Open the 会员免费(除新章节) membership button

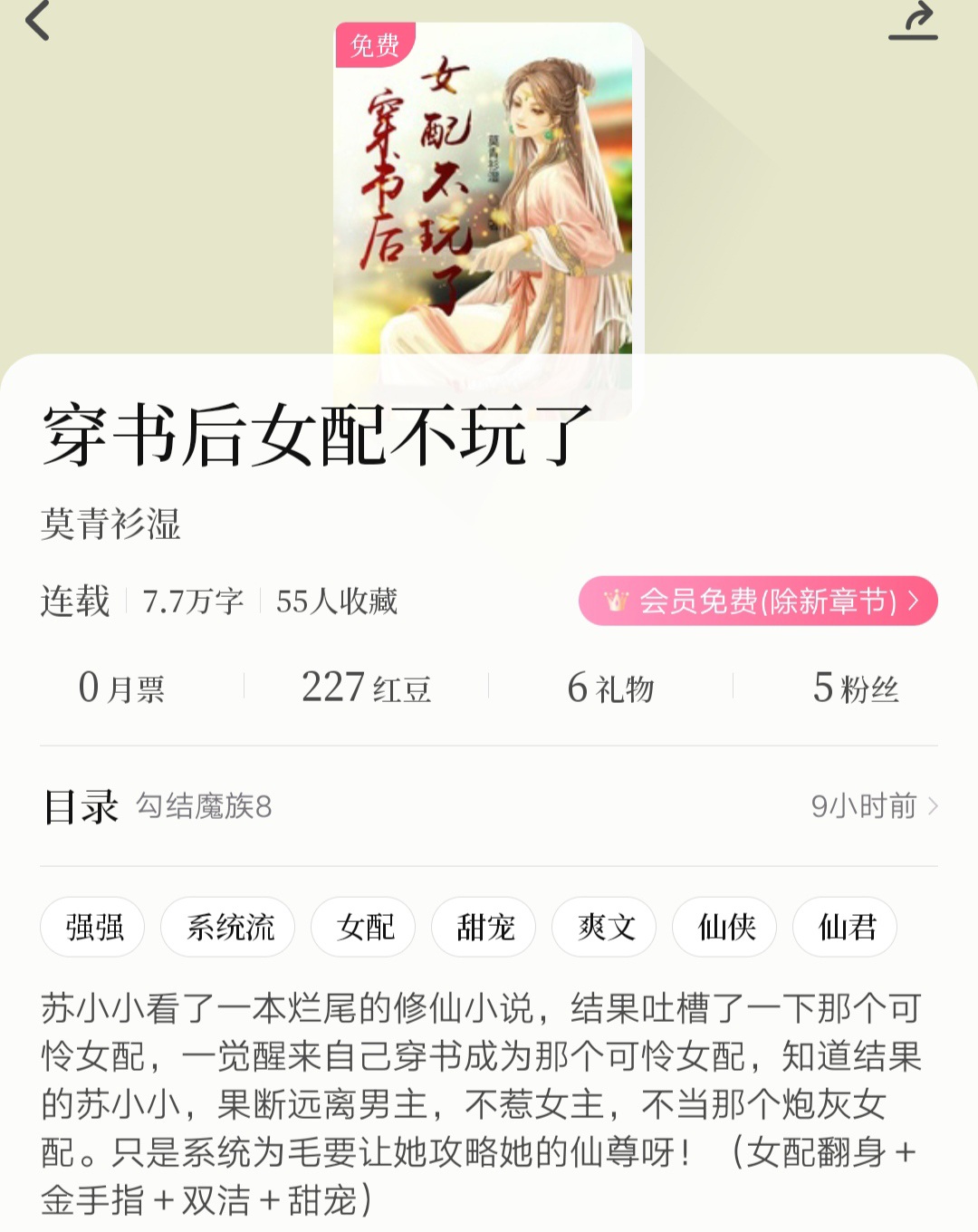[x=758, y=601]
